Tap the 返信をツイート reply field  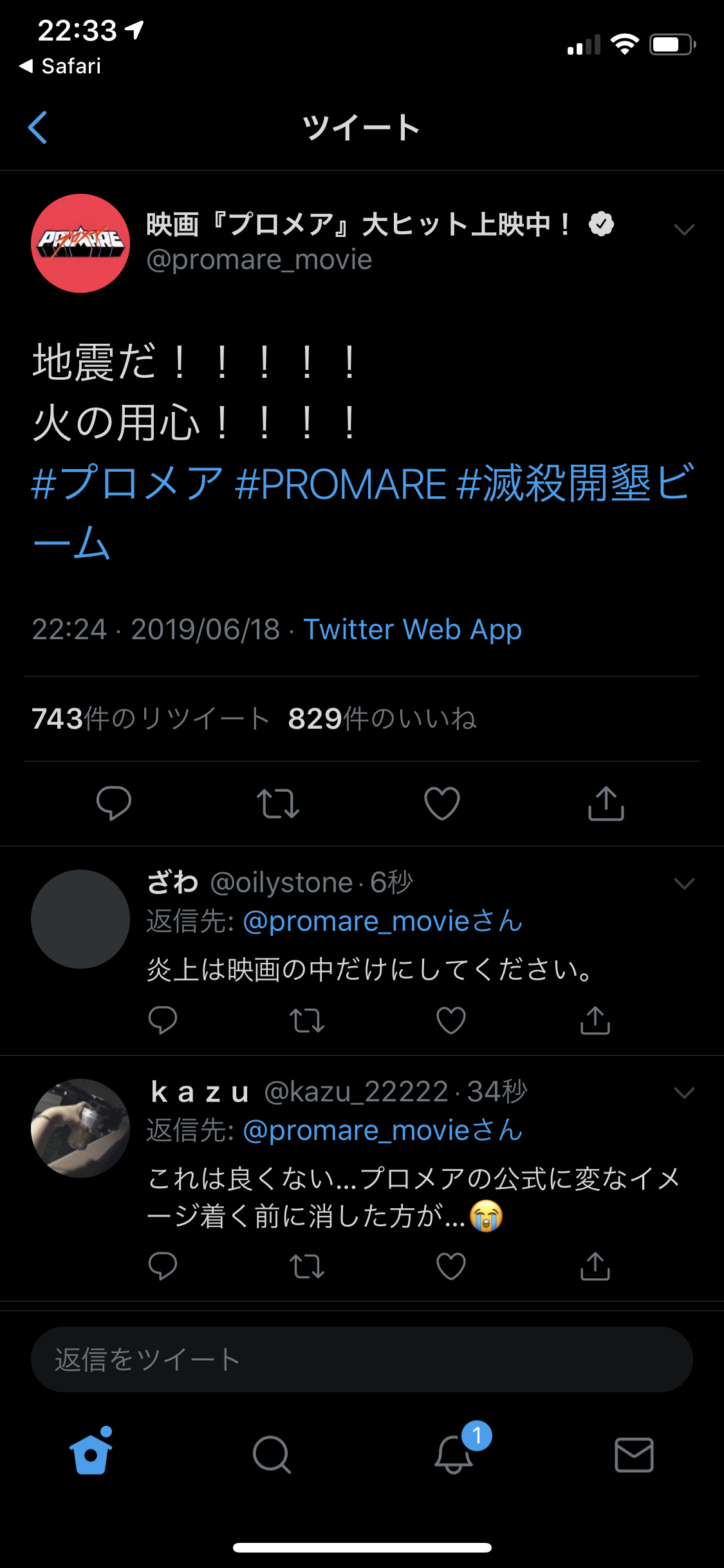tap(362, 1359)
